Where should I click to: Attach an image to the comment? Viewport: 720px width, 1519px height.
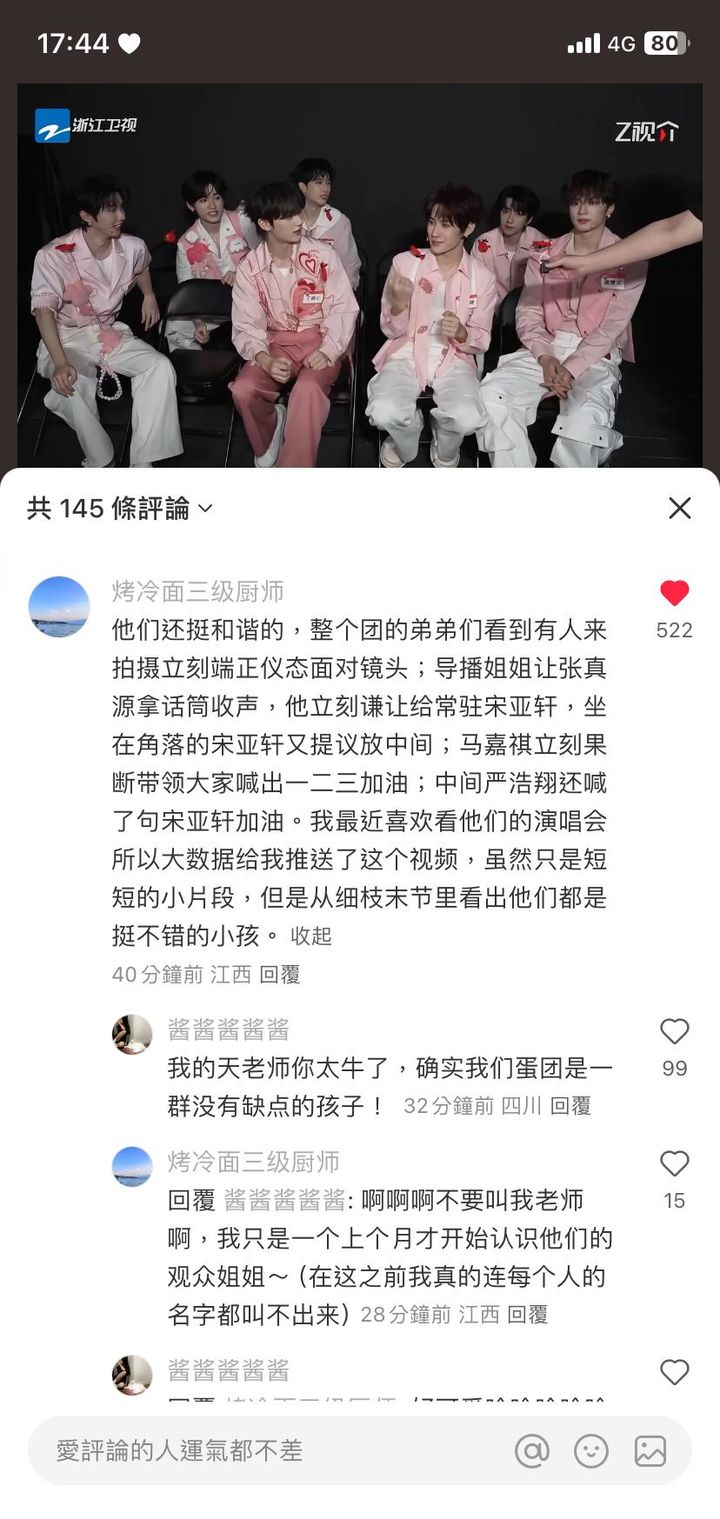coord(650,1450)
